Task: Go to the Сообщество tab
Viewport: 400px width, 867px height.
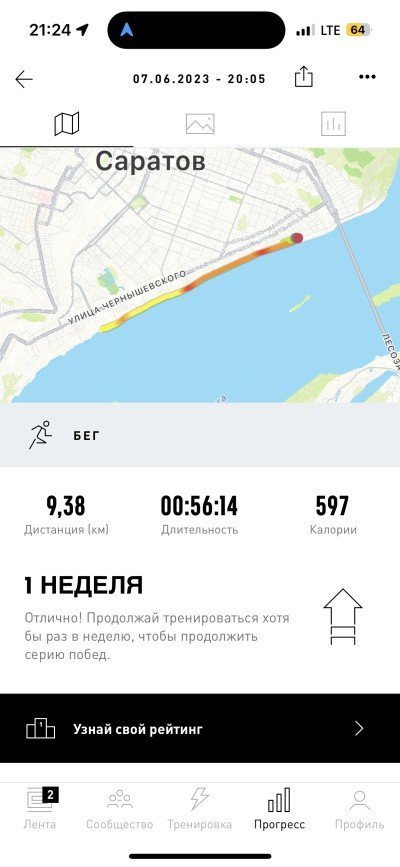Action: pos(120,809)
